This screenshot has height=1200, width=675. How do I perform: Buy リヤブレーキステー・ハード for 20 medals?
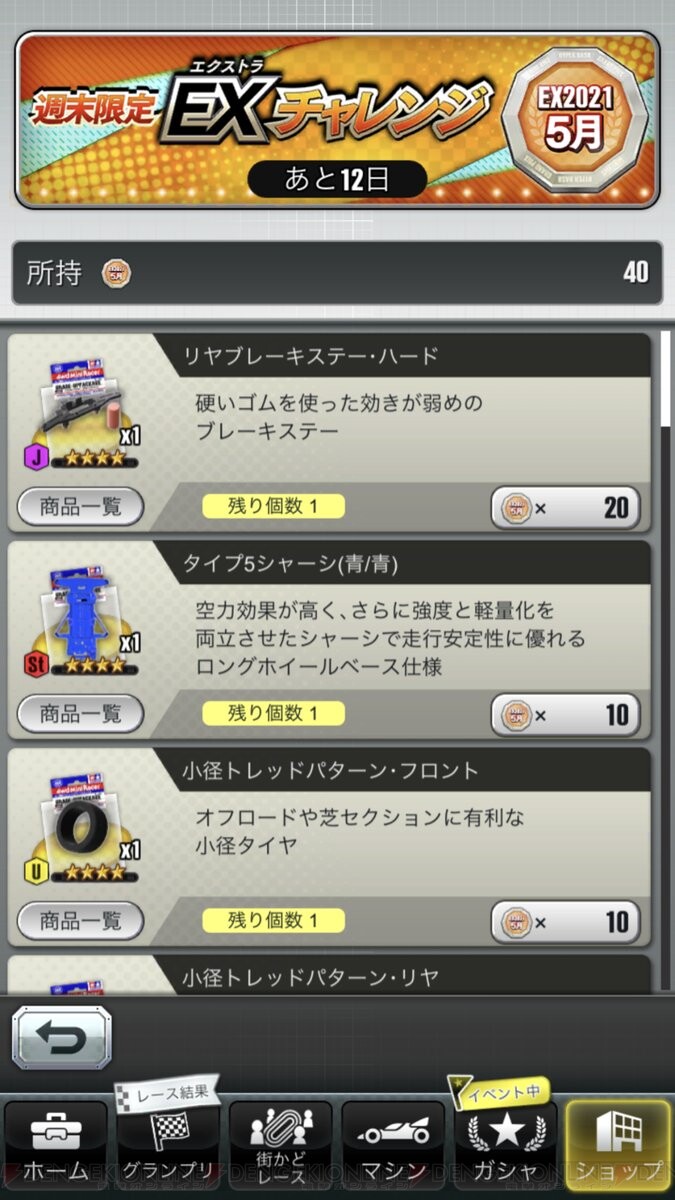tap(565, 507)
